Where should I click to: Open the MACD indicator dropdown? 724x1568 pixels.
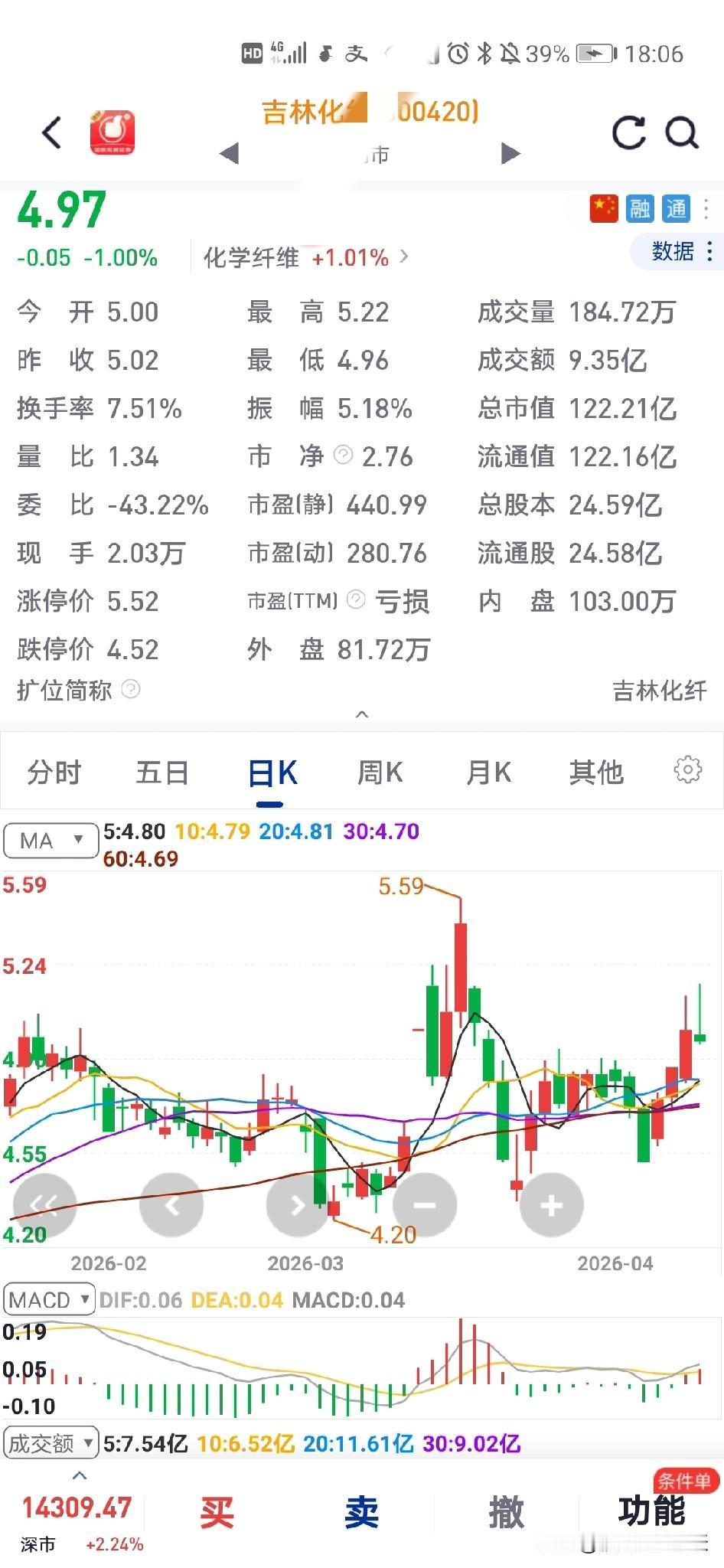click(x=49, y=1299)
